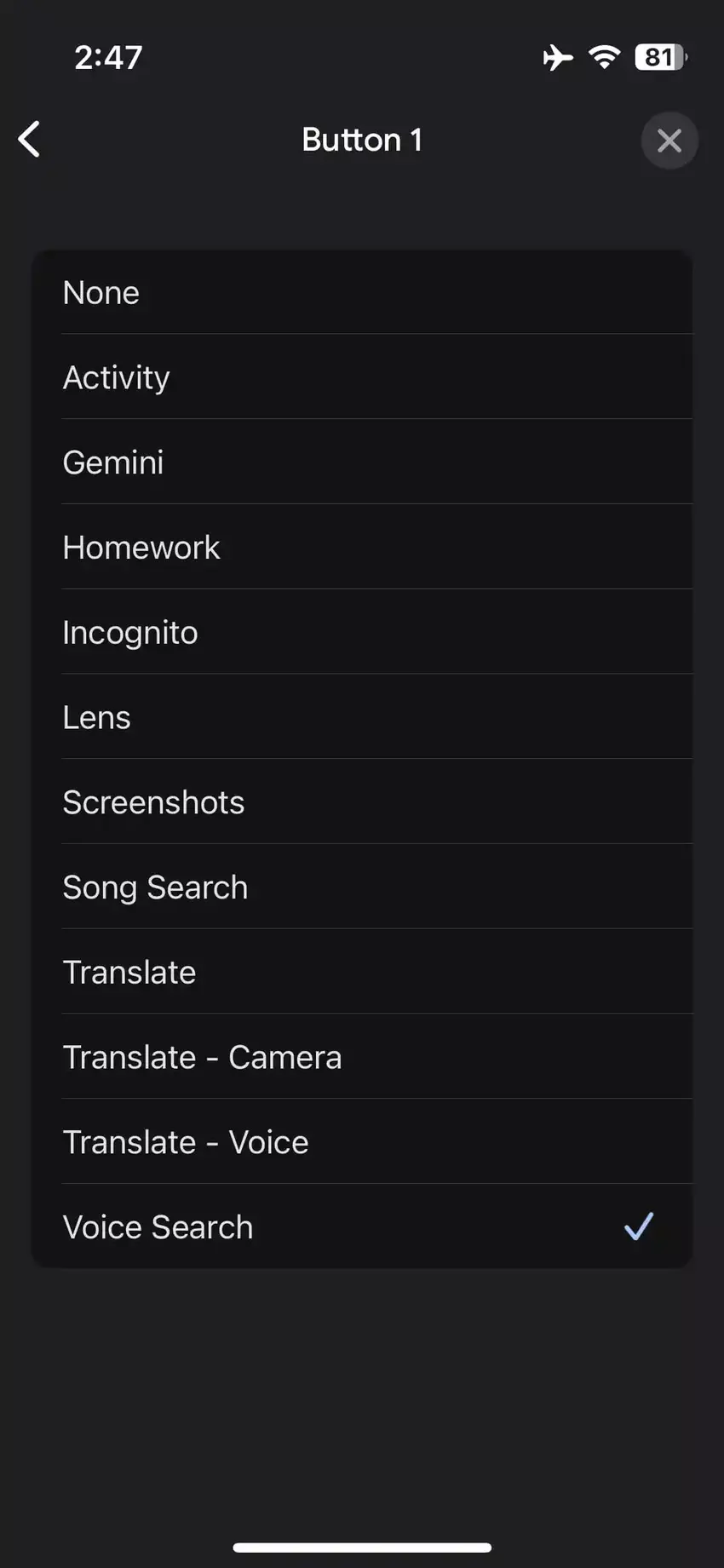Tap the checked Voice Search option

(361, 1227)
